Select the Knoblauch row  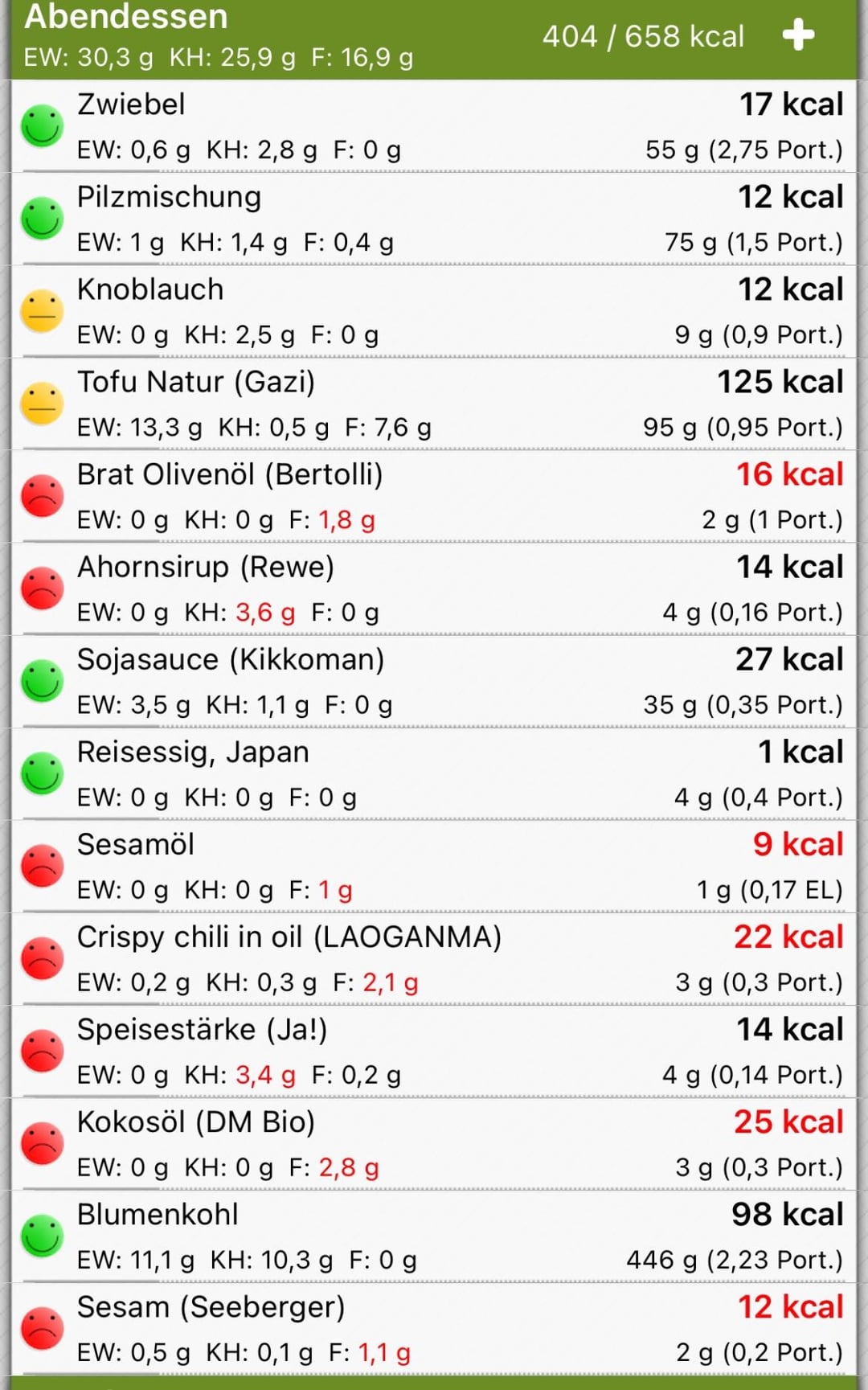click(x=434, y=311)
